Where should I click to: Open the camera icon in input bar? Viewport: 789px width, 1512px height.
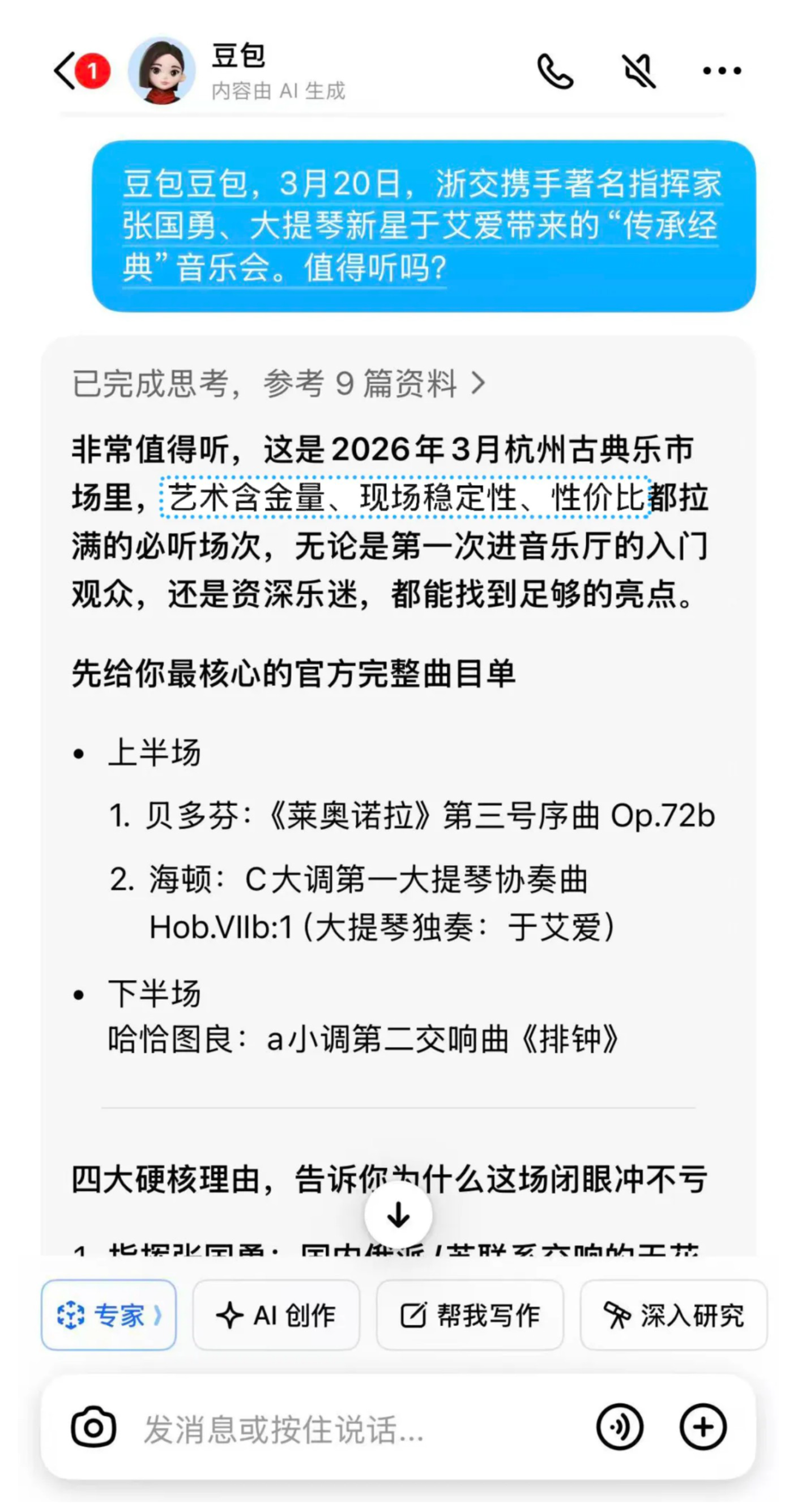[x=93, y=1427]
